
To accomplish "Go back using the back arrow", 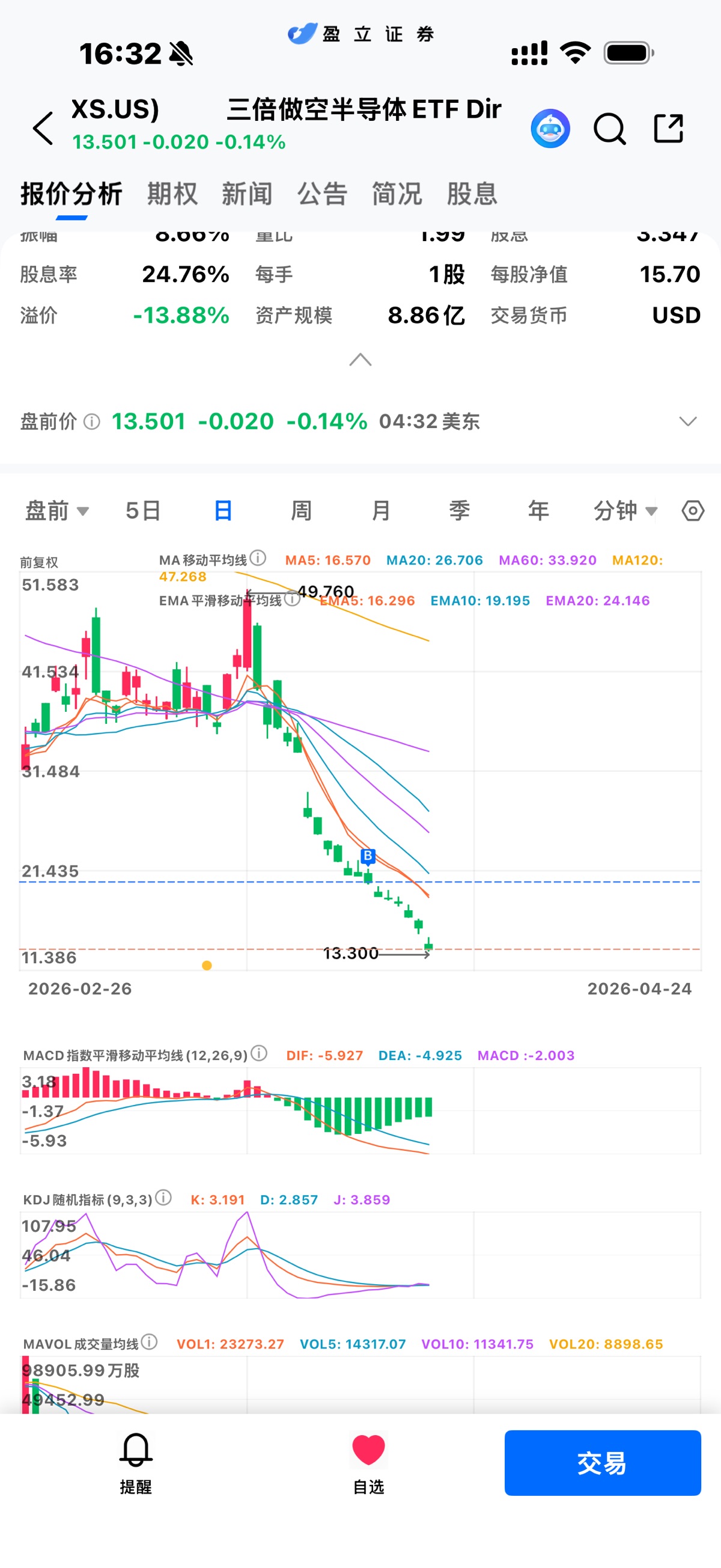I will point(43,129).
